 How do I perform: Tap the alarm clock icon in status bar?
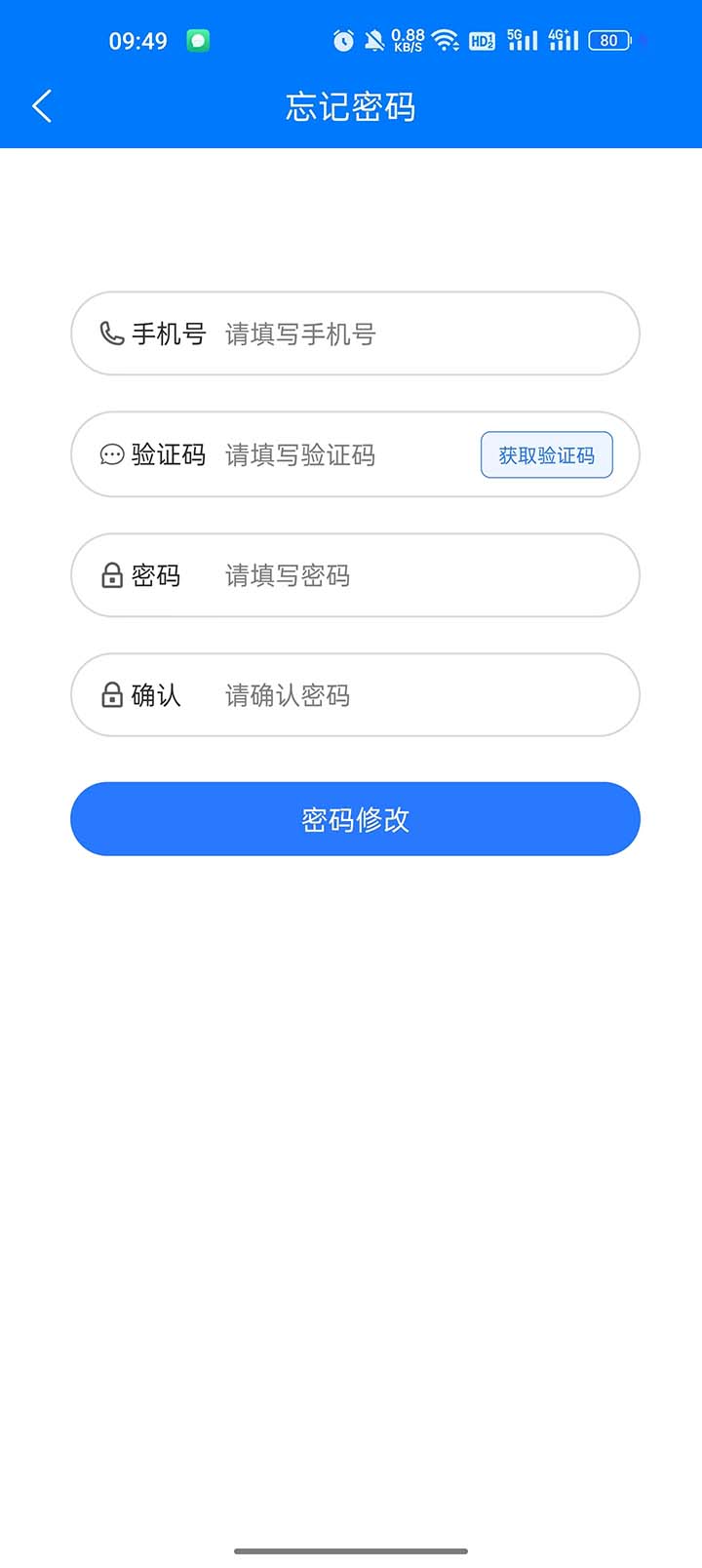[x=341, y=41]
